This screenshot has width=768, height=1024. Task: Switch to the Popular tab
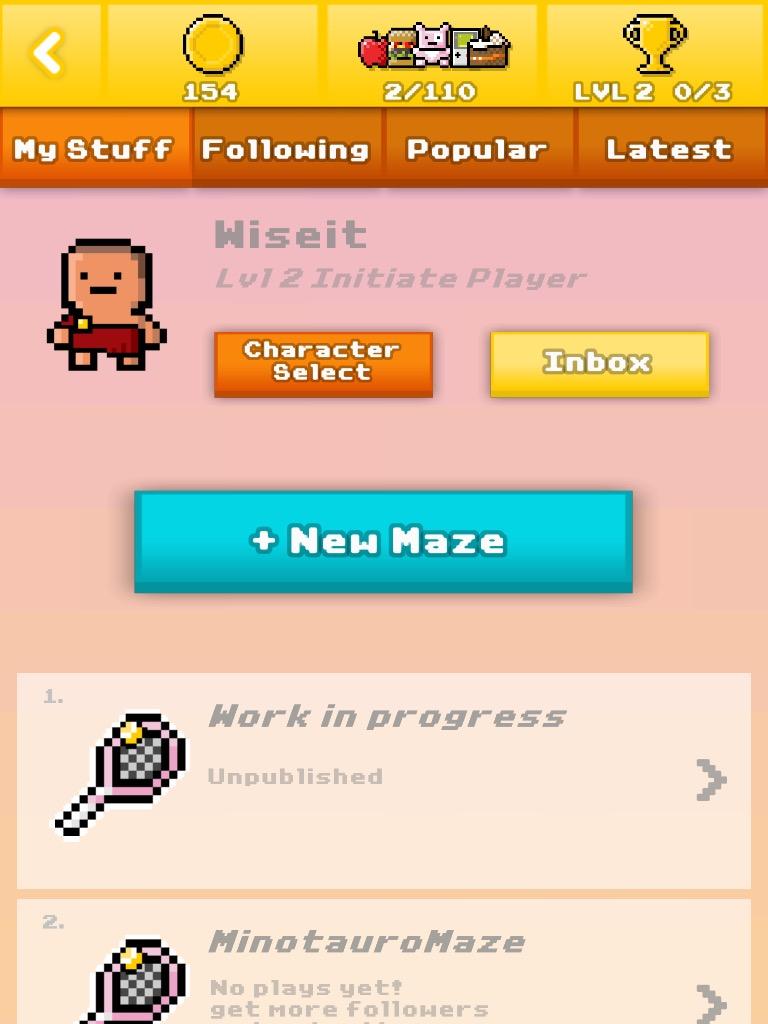pos(478,150)
